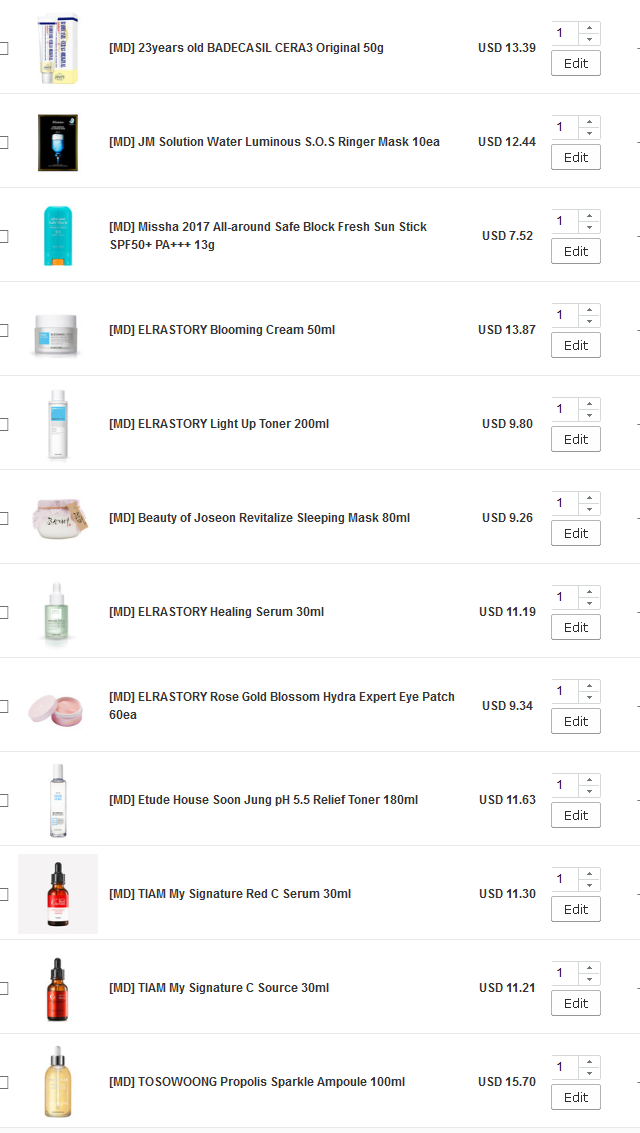Edit the TOSOWOONG Propolis Ampoule item

[576, 1096]
